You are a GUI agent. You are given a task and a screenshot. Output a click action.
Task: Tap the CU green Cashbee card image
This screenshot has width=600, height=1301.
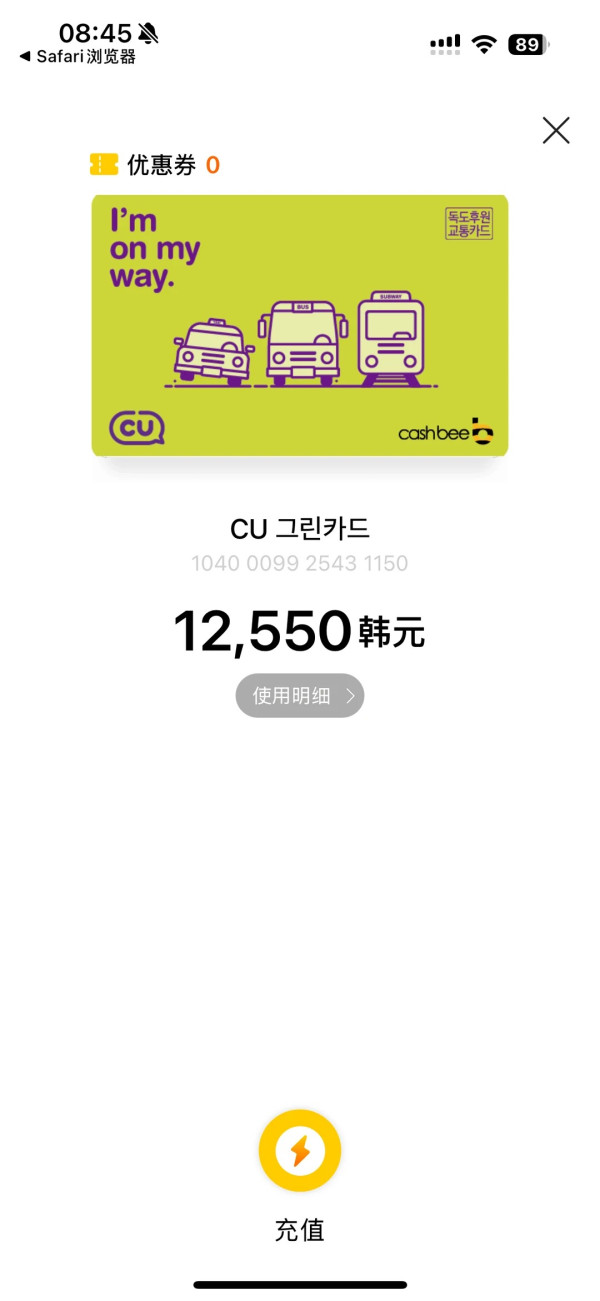(300, 325)
